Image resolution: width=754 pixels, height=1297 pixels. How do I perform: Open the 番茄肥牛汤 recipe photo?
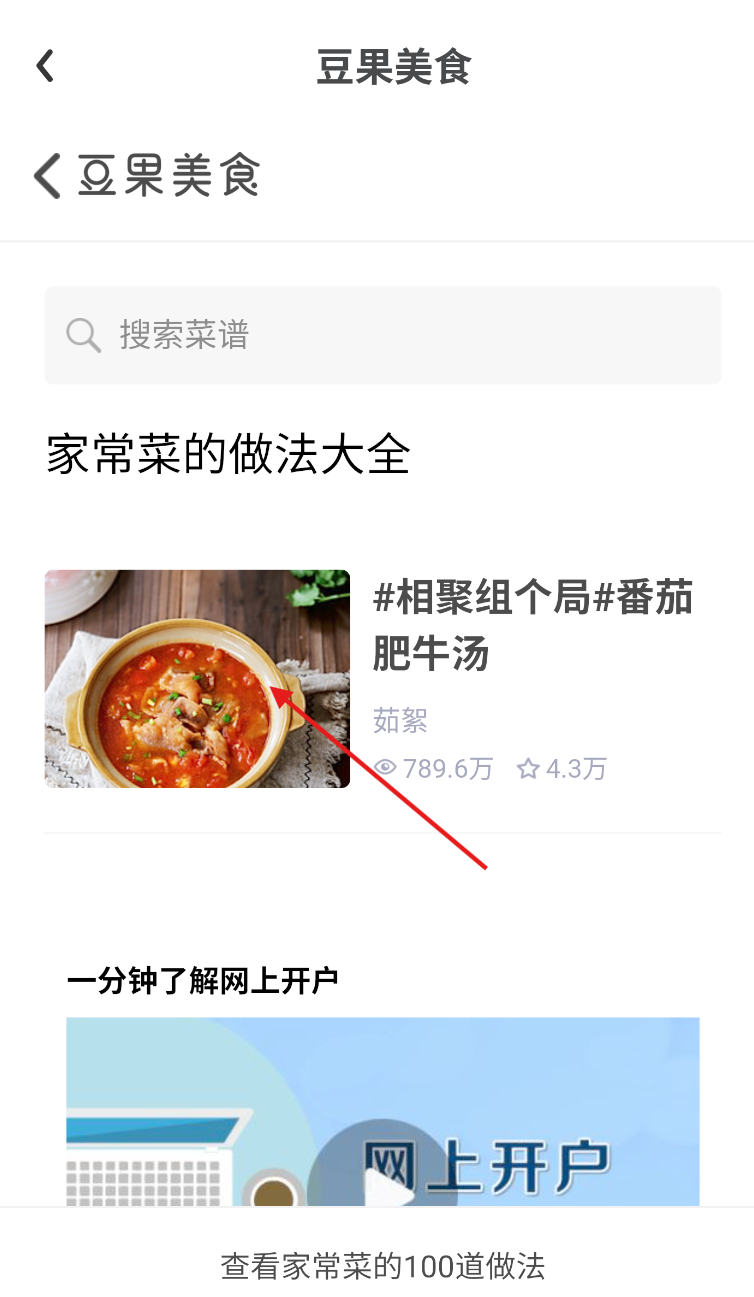[x=197, y=678]
